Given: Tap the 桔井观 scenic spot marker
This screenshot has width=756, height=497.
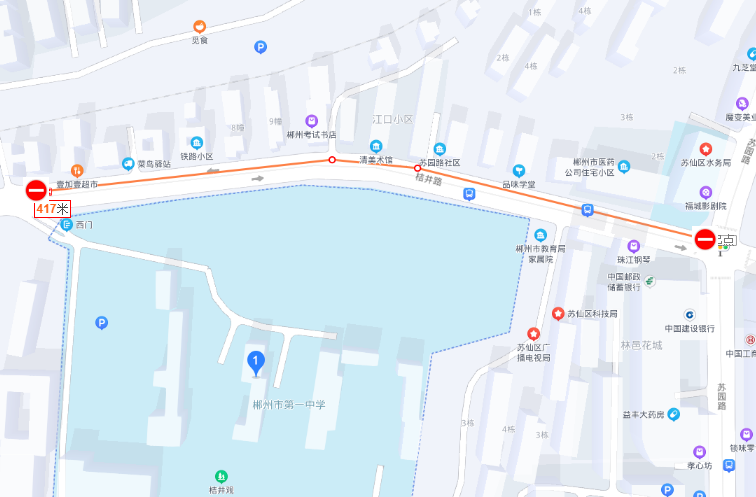Looking at the screenshot, I should pos(221,477).
